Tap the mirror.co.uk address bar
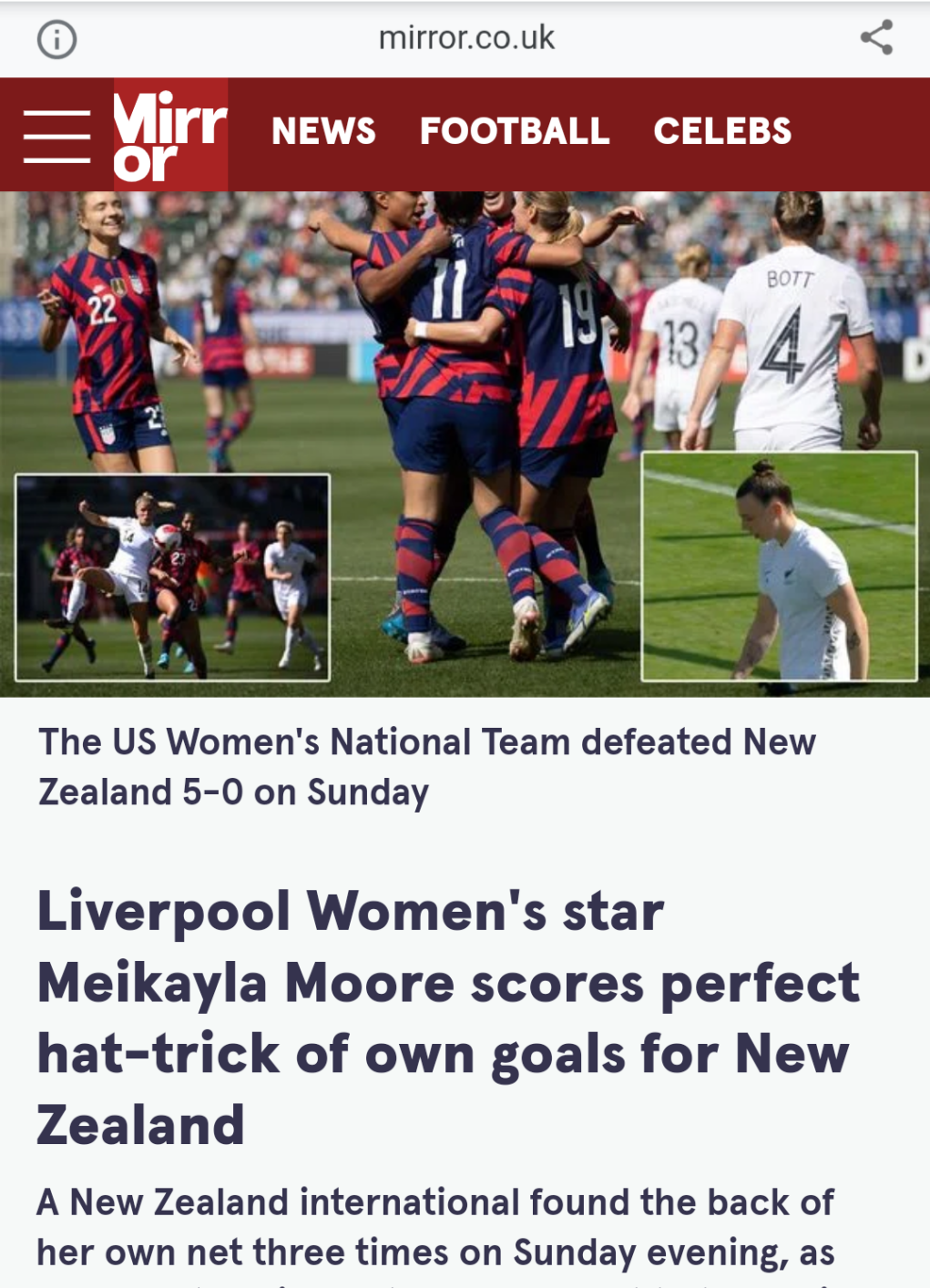Image resolution: width=930 pixels, height=1288 pixels. [x=466, y=38]
